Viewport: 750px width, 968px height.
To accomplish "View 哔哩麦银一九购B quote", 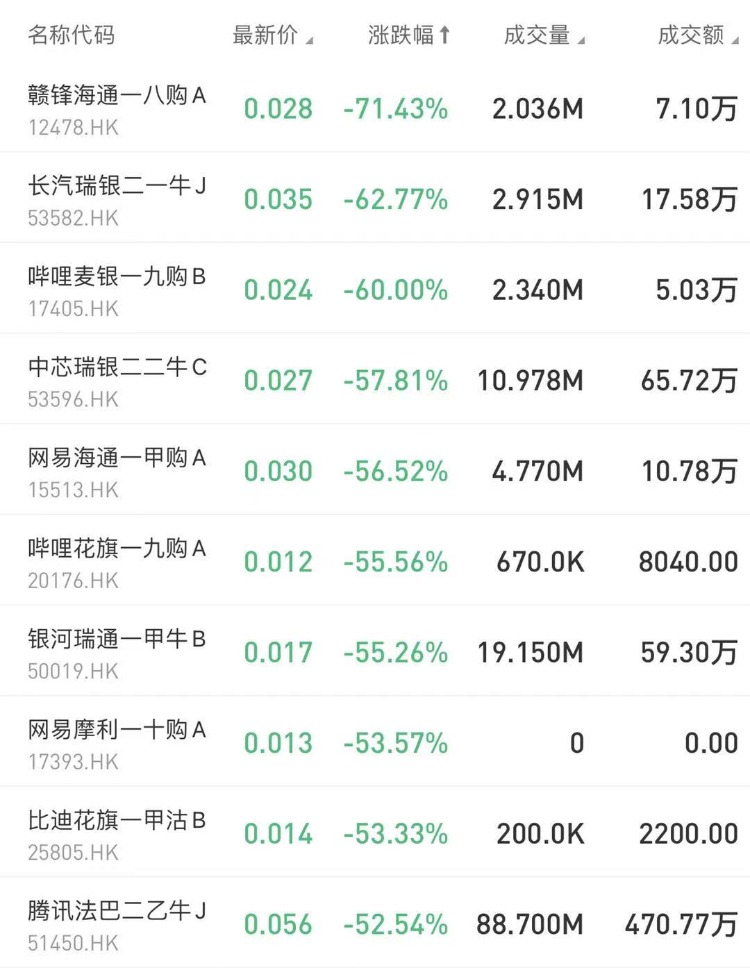I will [117, 289].
